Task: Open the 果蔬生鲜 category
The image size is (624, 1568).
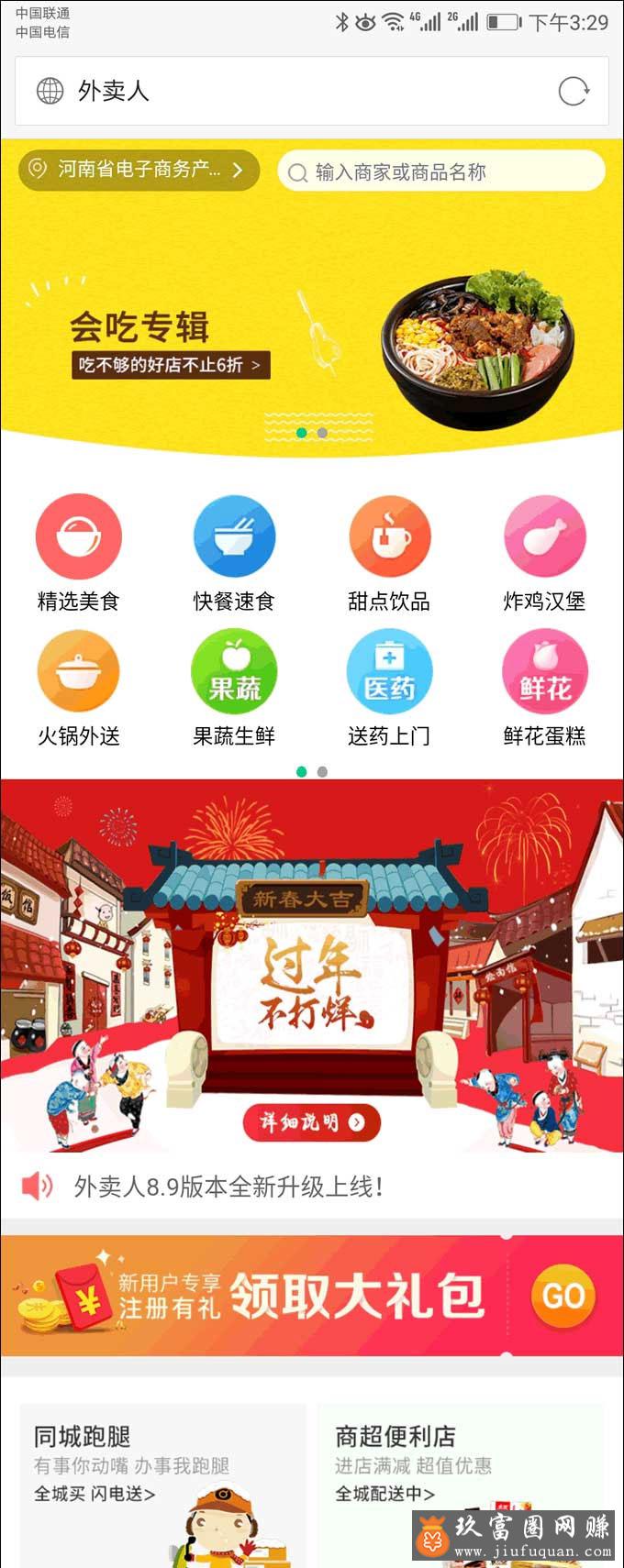Action: coord(234,688)
